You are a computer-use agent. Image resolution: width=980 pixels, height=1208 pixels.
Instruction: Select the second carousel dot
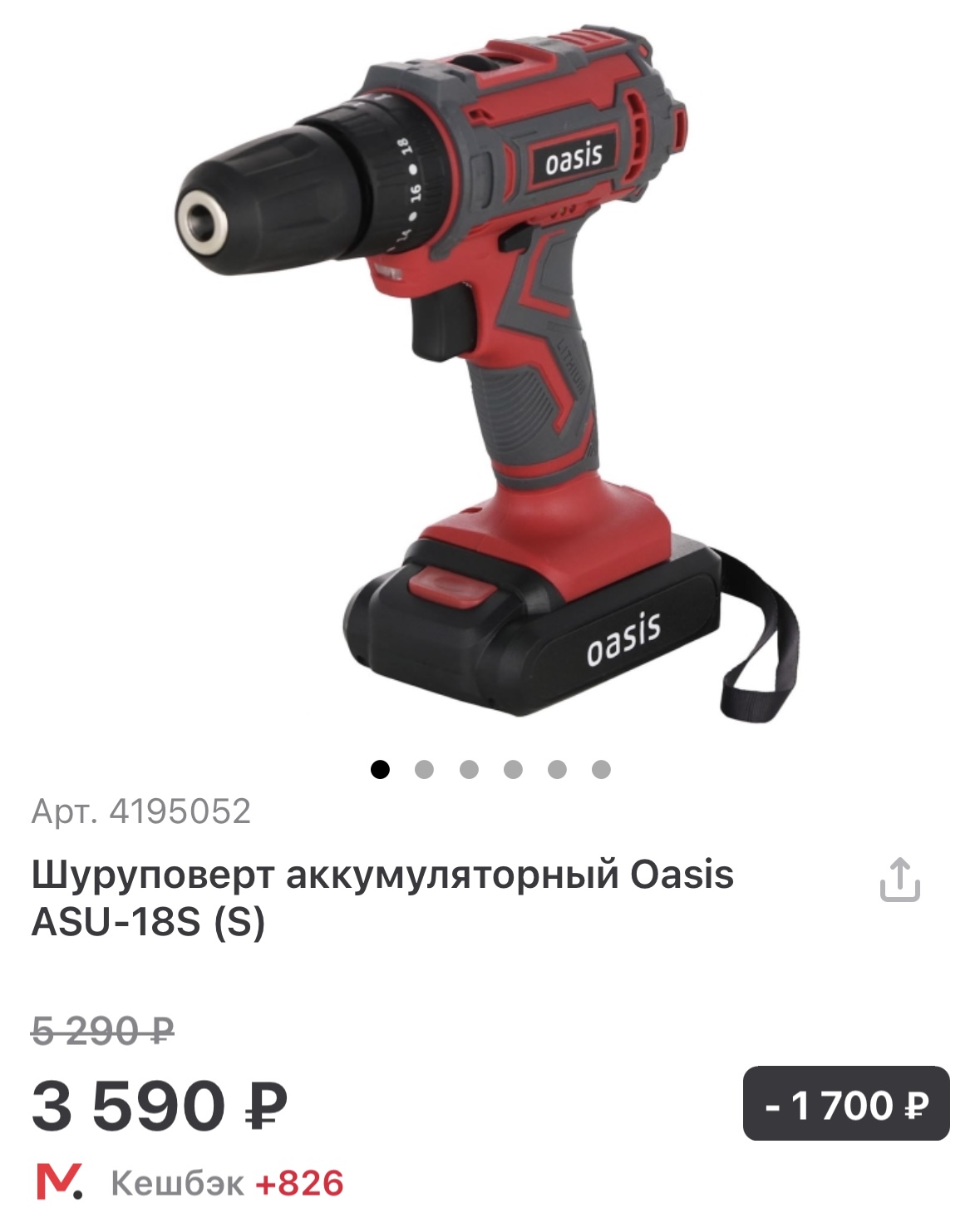coord(426,770)
